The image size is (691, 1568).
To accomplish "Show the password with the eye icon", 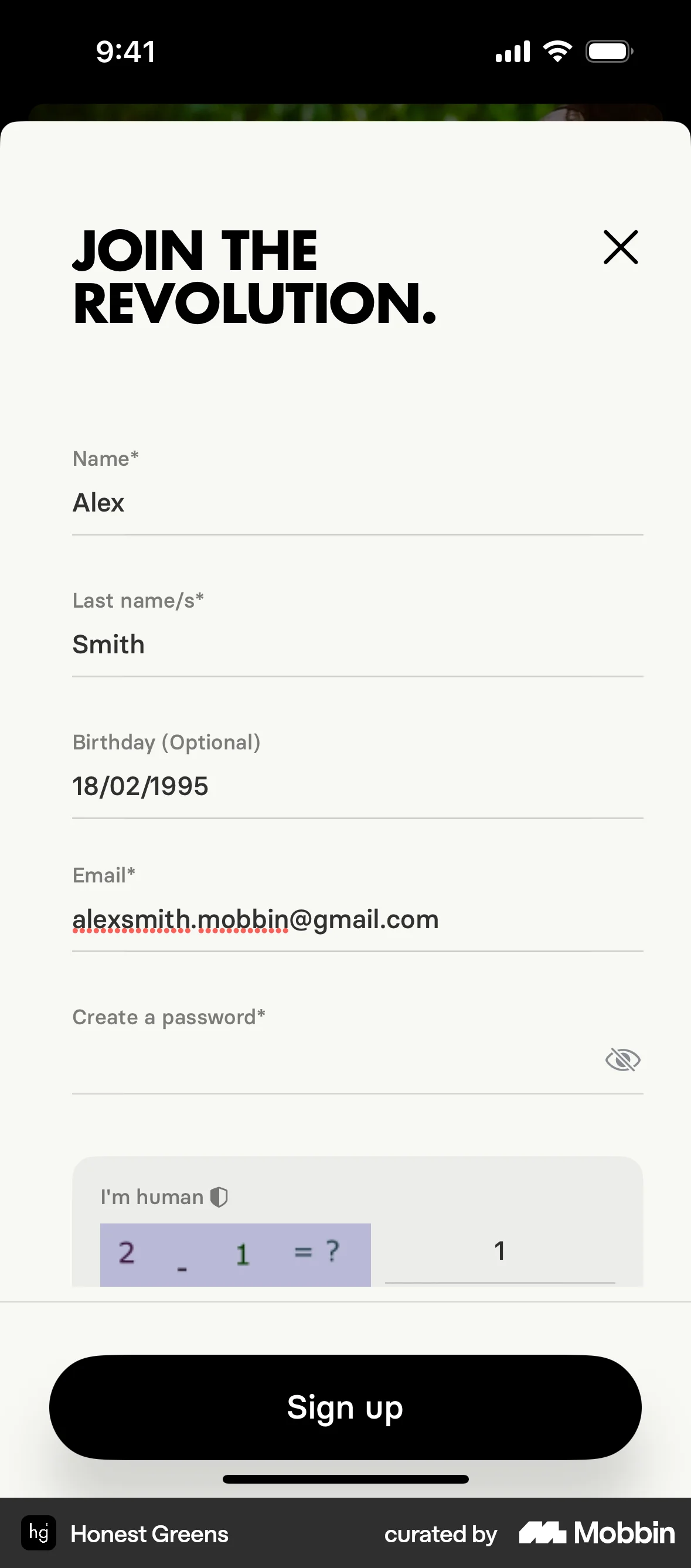I will [x=623, y=1059].
